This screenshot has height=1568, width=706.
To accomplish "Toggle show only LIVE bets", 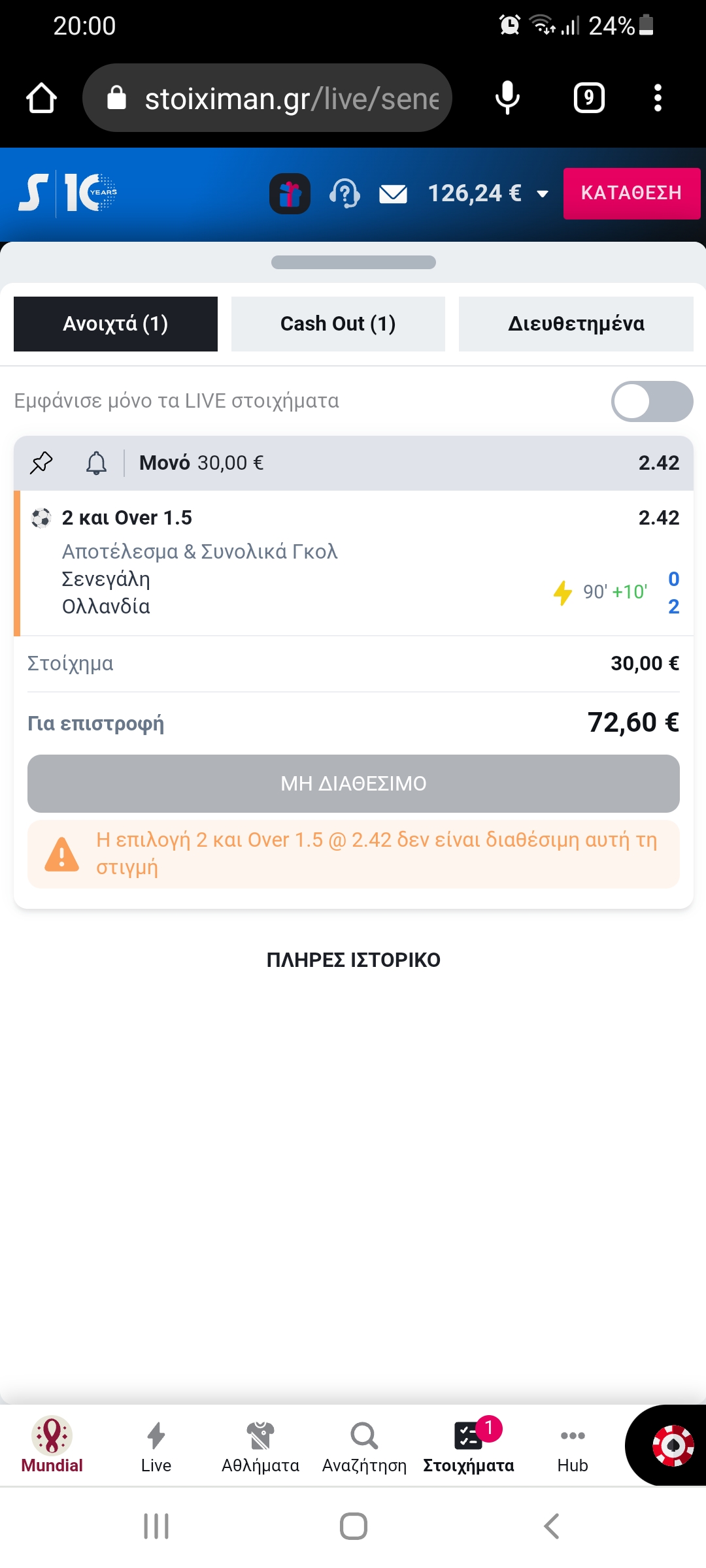I will [x=651, y=401].
